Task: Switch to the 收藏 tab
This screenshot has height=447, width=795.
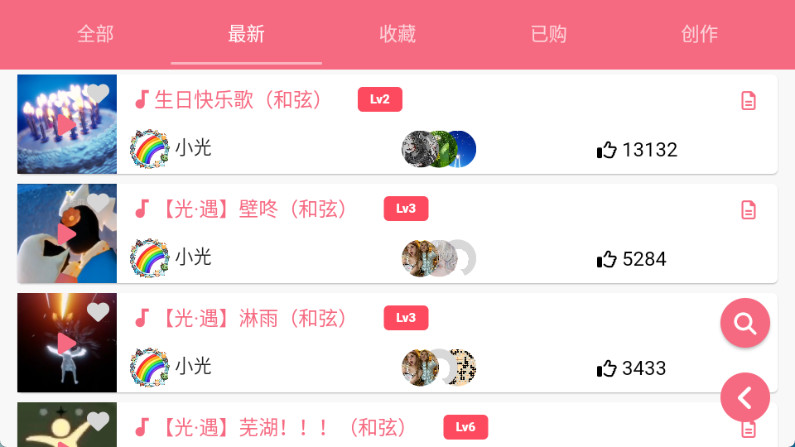Action: (x=397, y=34)
